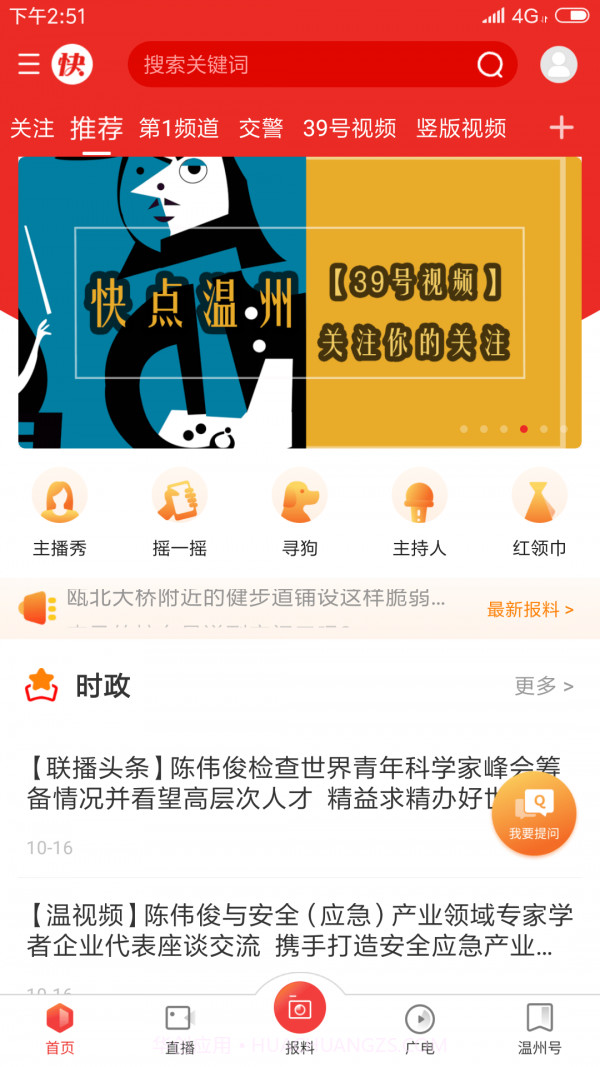Viewport: 600px width, 1067px height.
Task: Open the 39号视频 tab
Action: (x=350, y=128)
